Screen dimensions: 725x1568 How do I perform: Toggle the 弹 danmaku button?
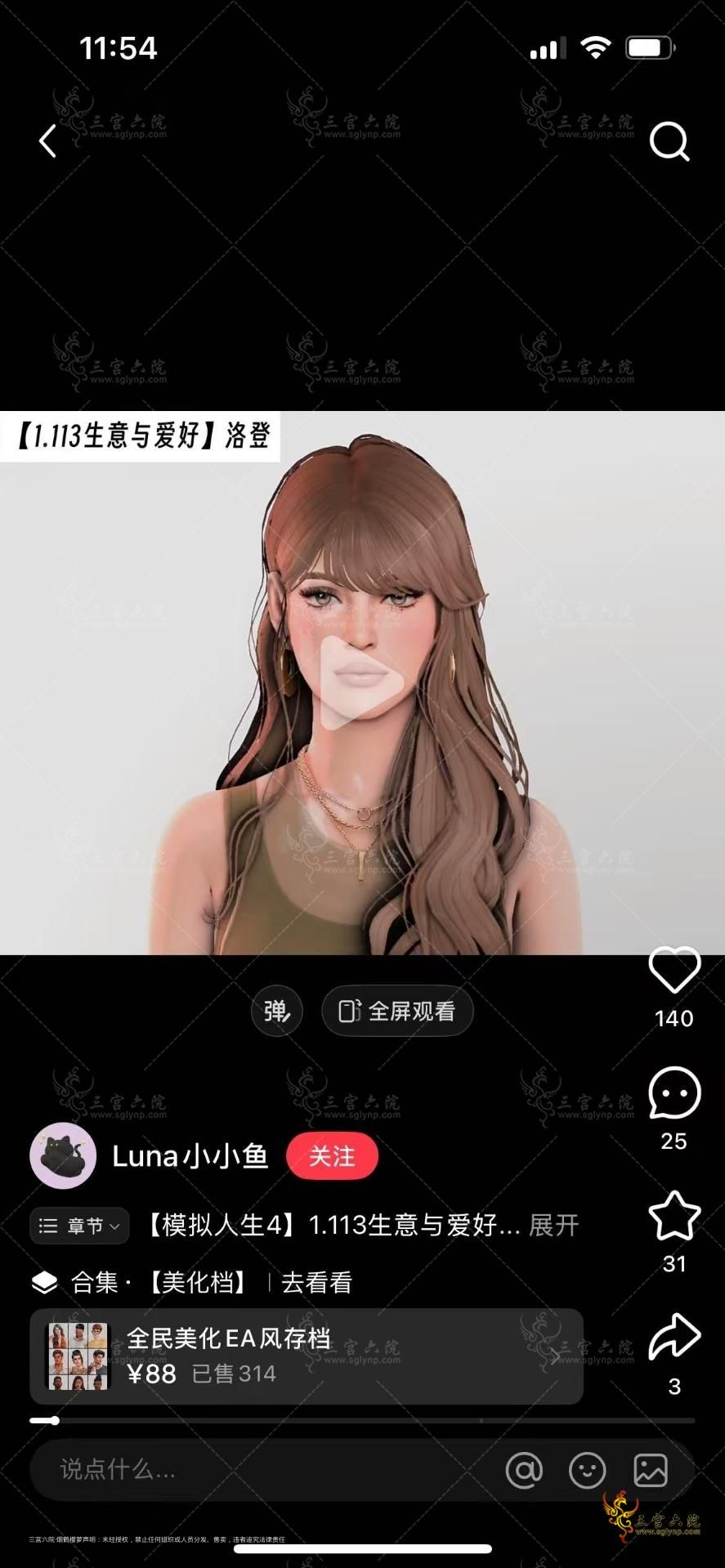click(x=276, y=1012)
